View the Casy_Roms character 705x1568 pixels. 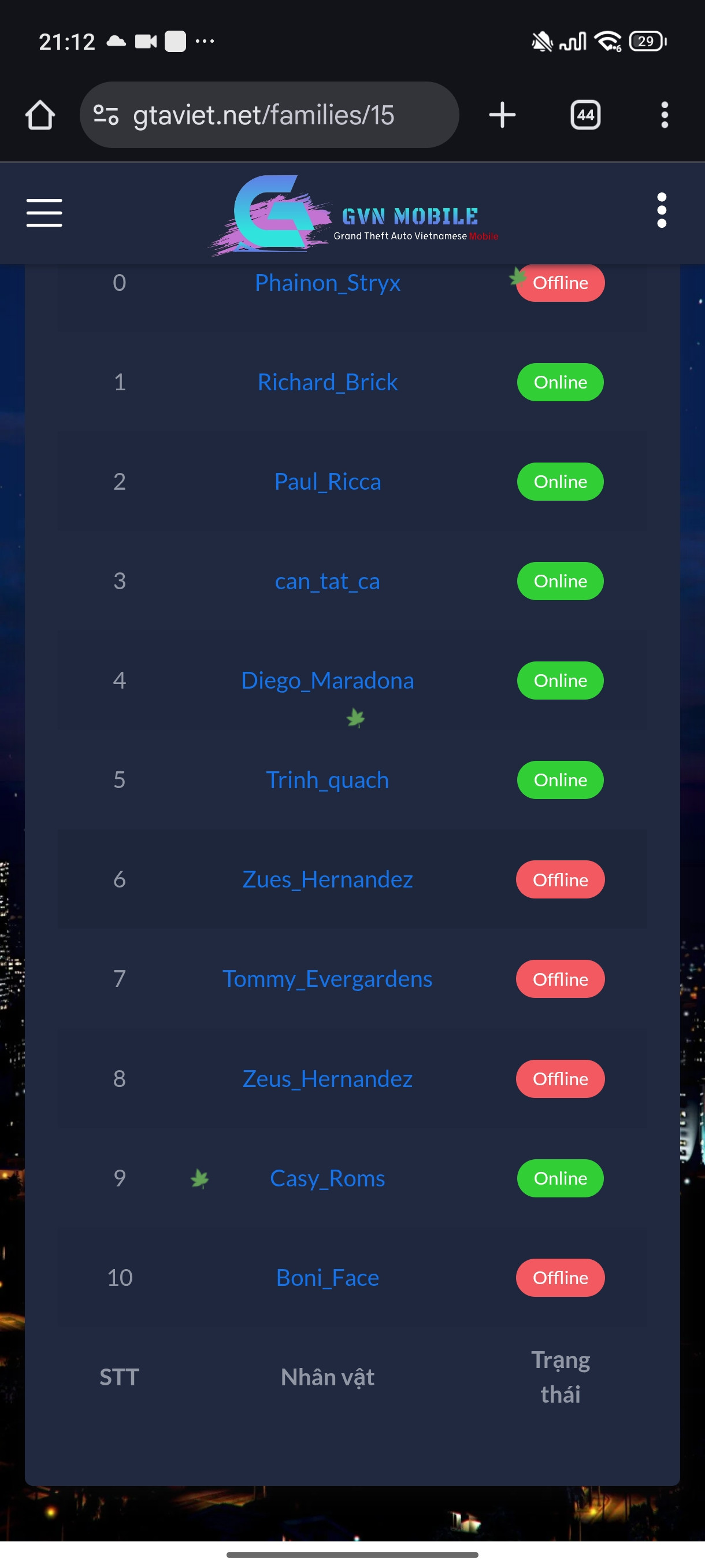[327, 1178]
